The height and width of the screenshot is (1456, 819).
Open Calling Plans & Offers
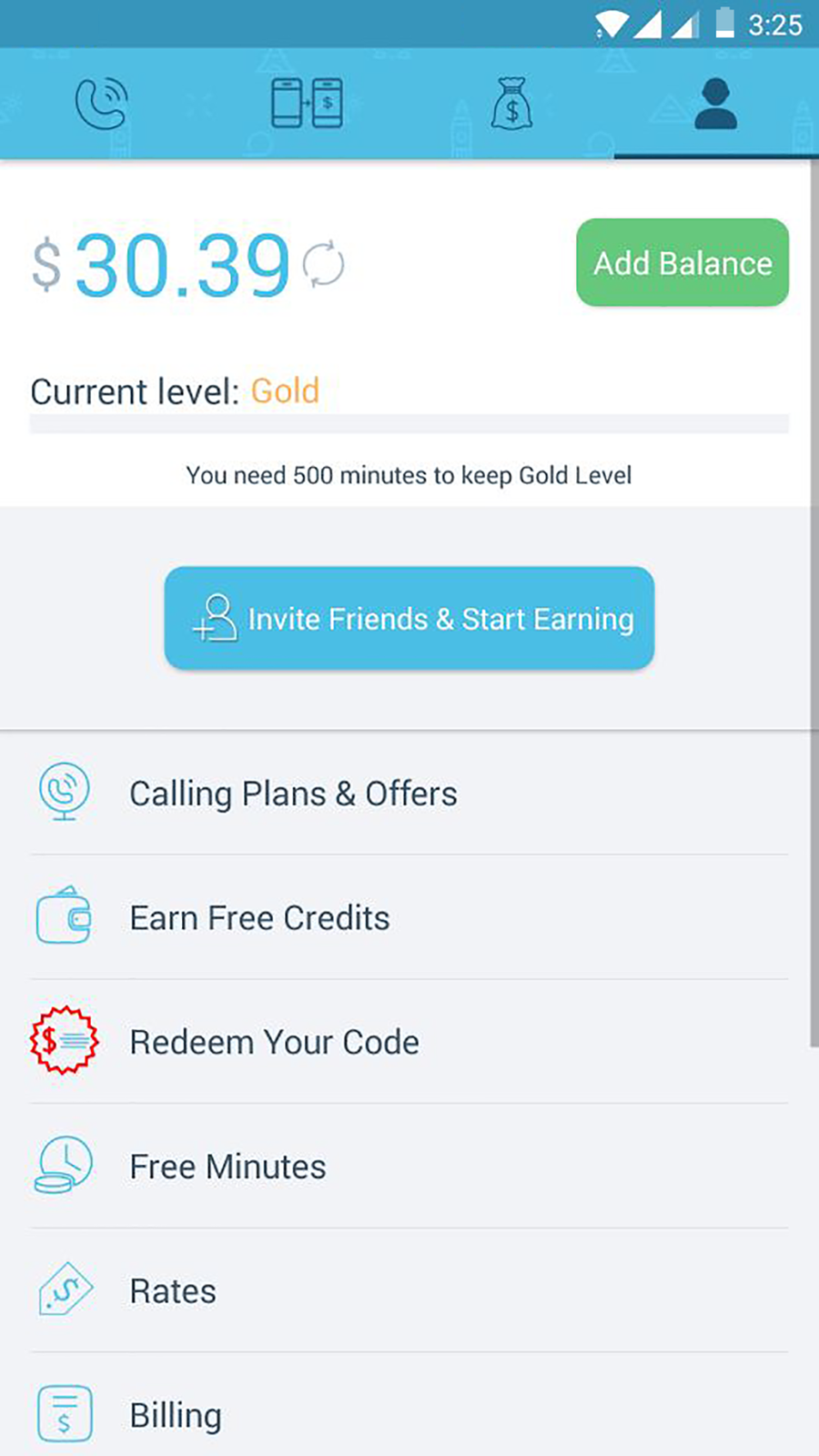[x=409, y=794]
